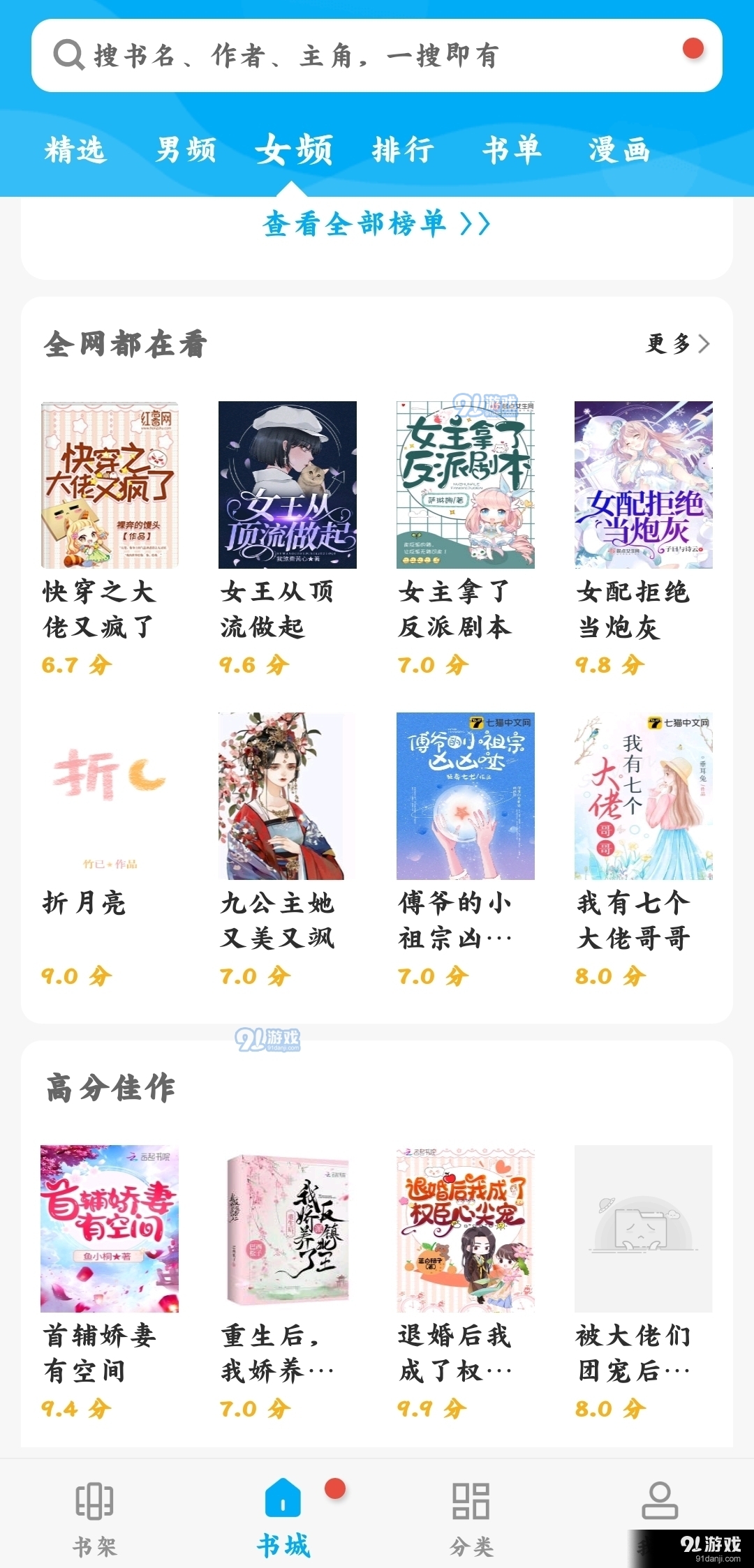The height and width of the screenshot is (1568, 754).
Task: Open the 分类 categories grid icon
Action: (471, 1498)
